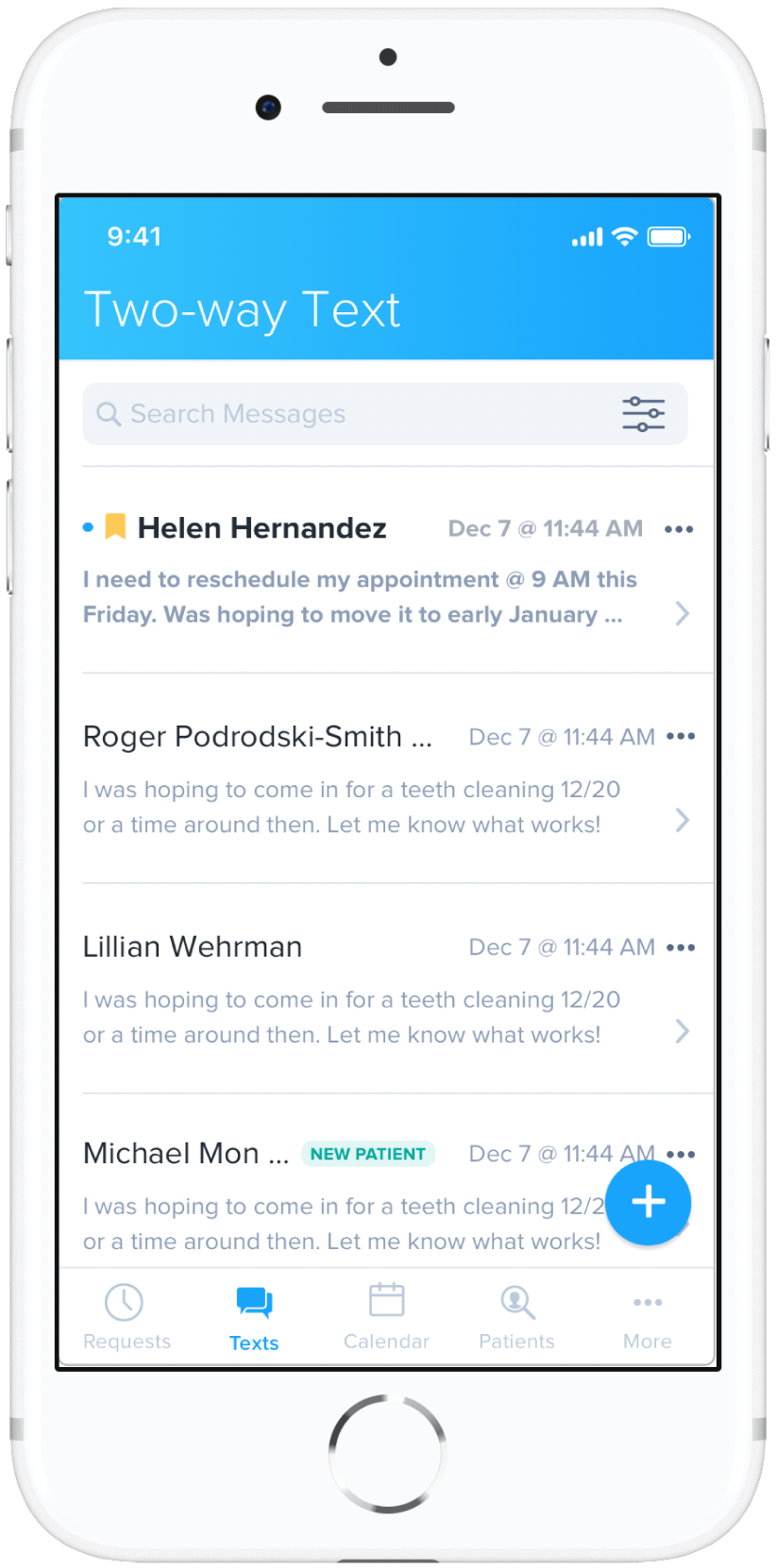Image resolution: width=776 pixels, height=1568 pixels.
Task: Open the message filter sliders icon
Action: click(x=643, y=414)
